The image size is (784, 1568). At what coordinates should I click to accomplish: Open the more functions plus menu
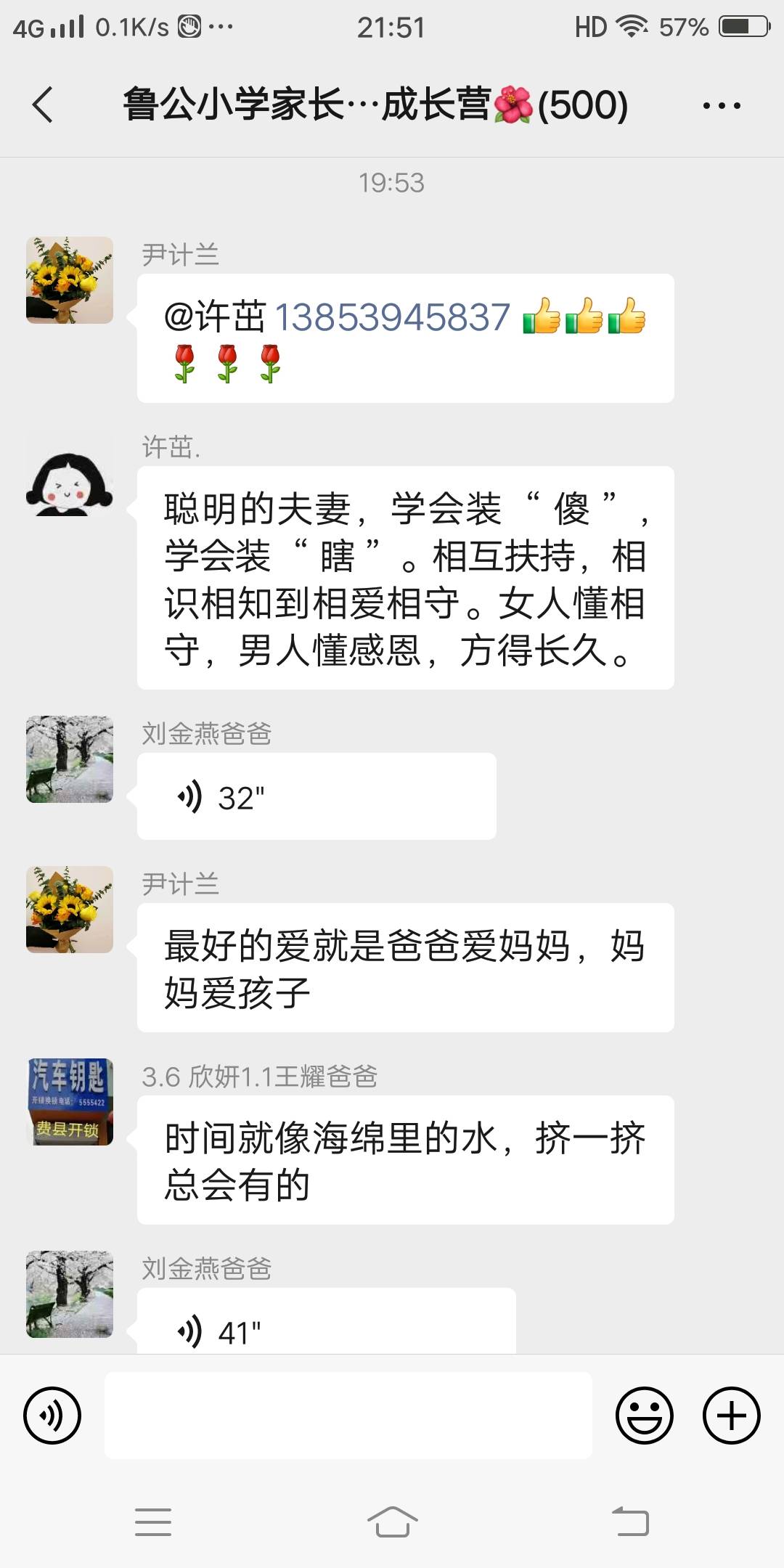point(731,1416)
